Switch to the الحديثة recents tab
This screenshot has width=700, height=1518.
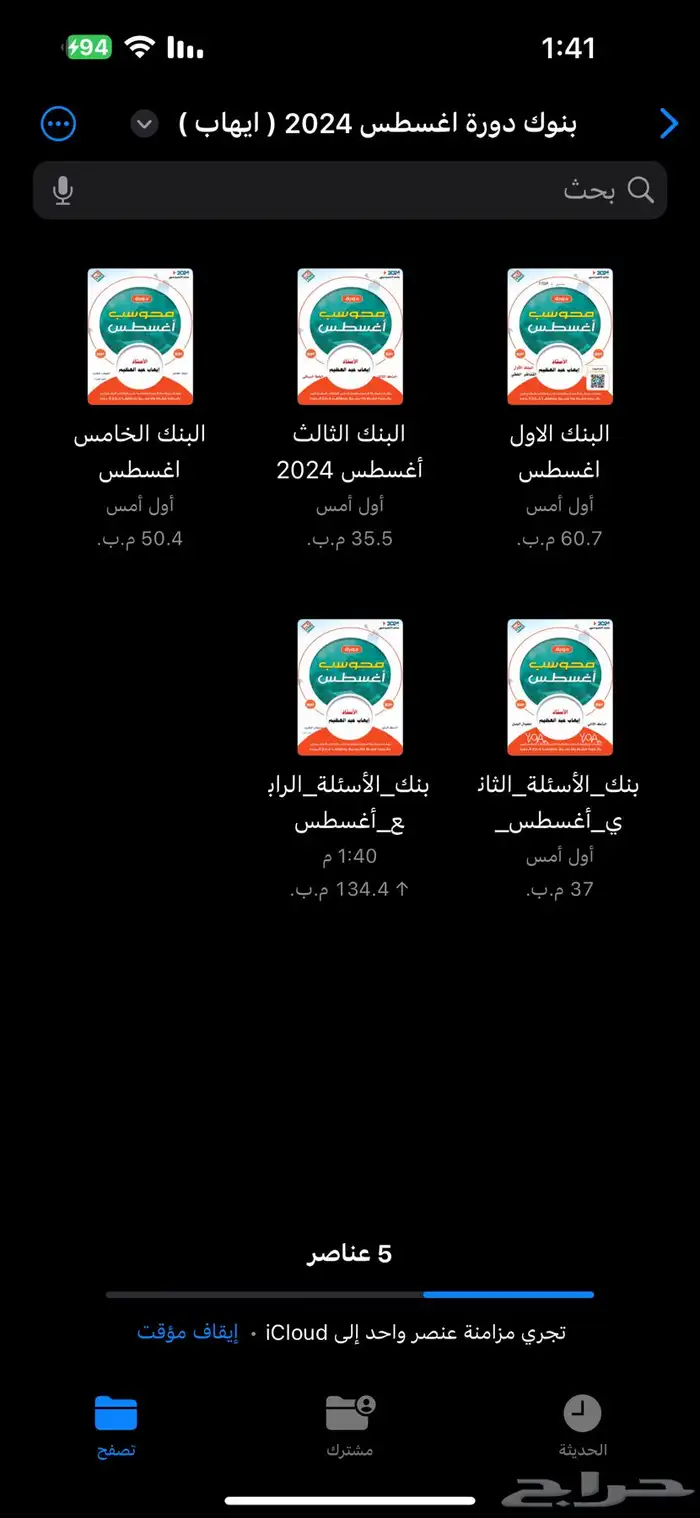pyautogui.click(x=582, y=1426)
